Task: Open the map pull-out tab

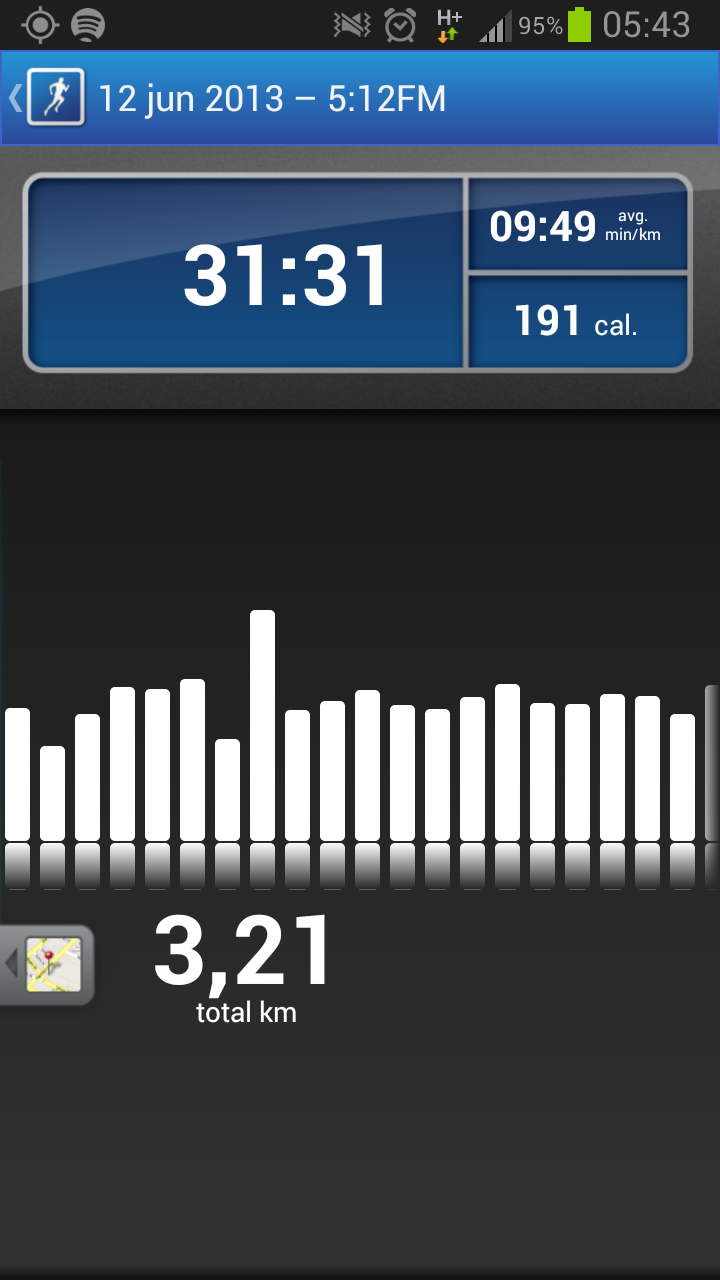Action: tap(48, 965)
